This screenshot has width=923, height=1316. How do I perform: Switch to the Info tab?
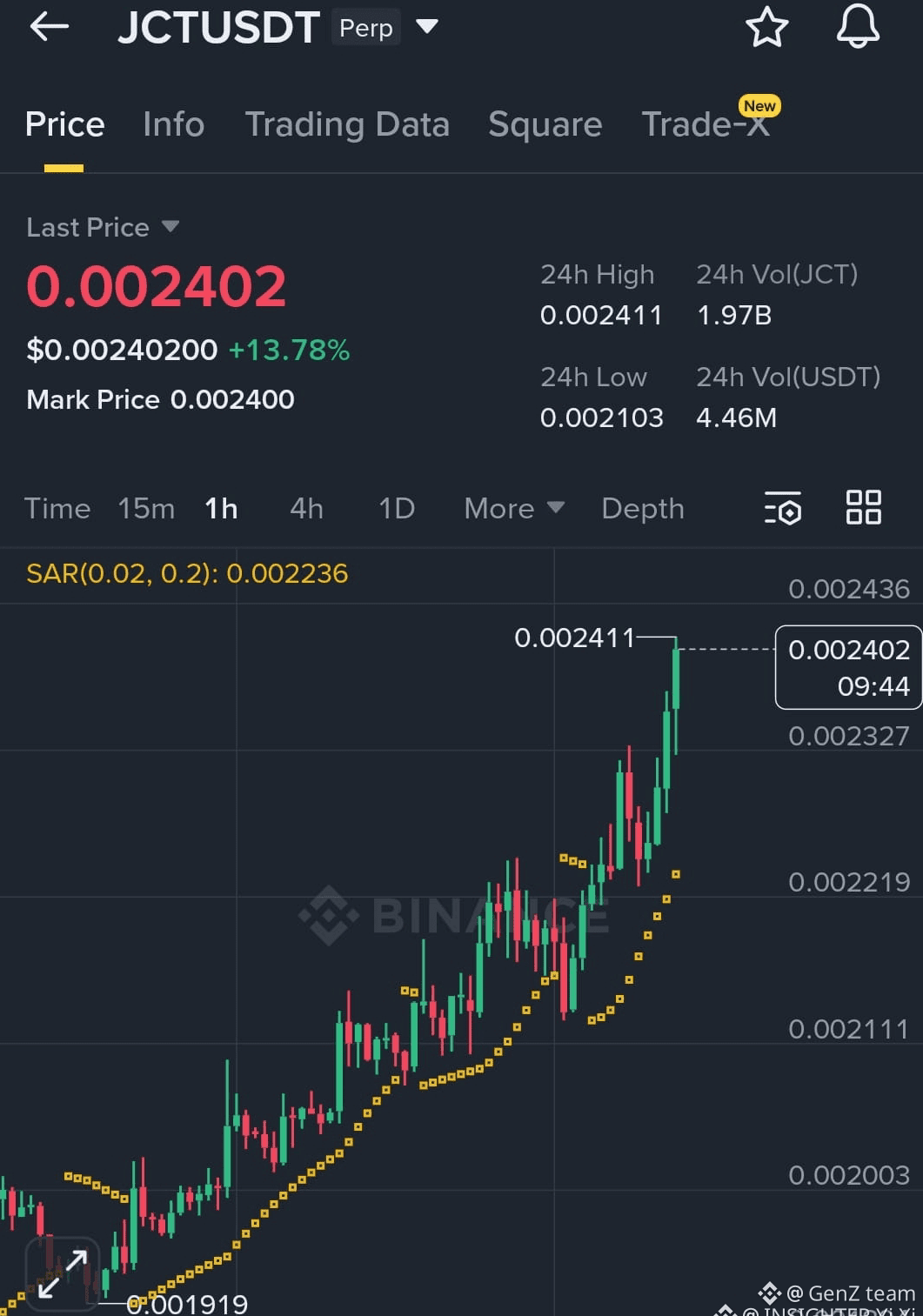tap(172, 124)
